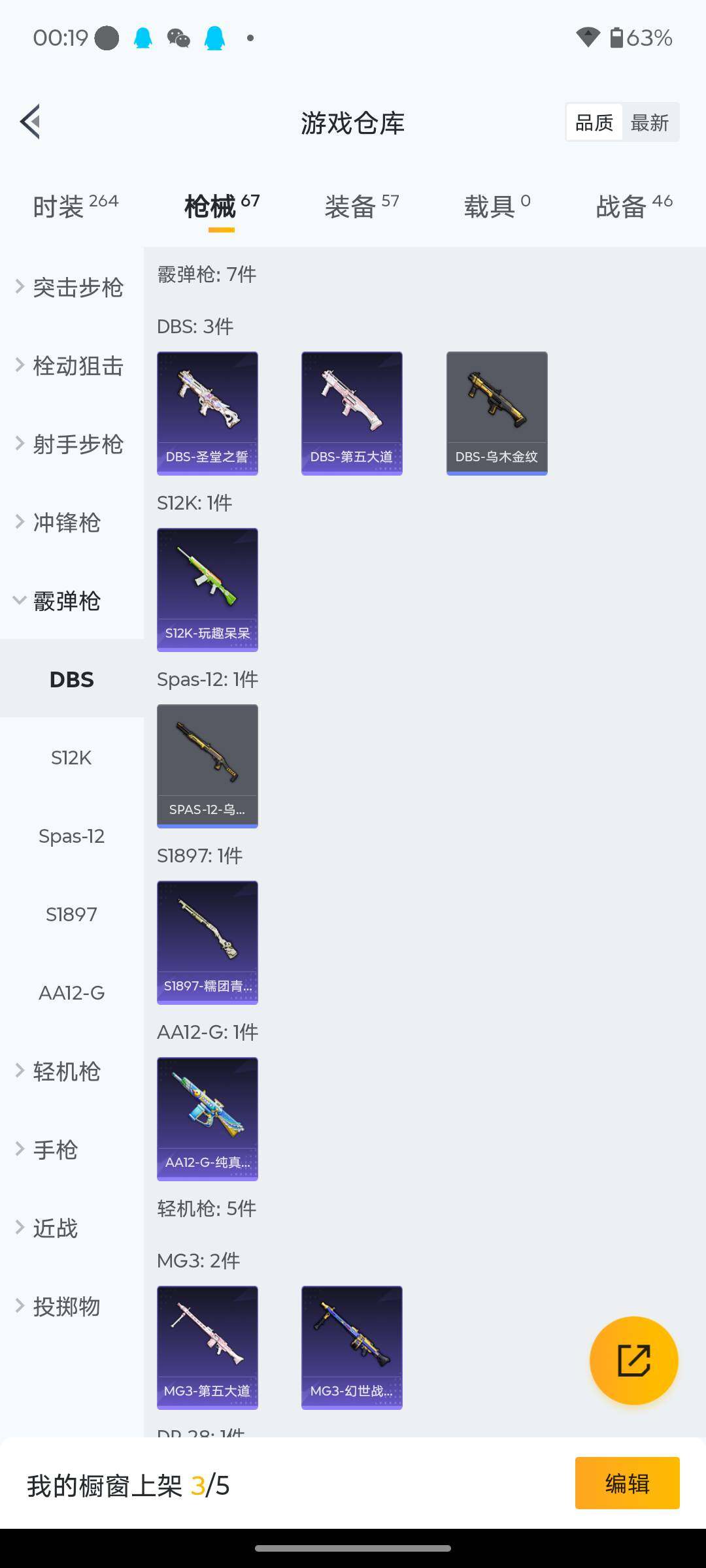Select the AA12-G subcategory

coord(71,993)
